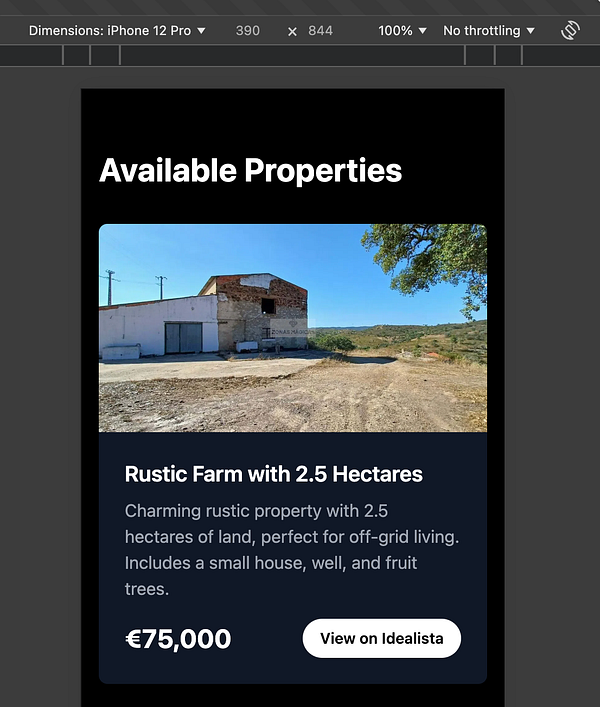Edit the 844 viewport height field
The image size is (600, 707).
pyautogui.click(x=320, y=31)
